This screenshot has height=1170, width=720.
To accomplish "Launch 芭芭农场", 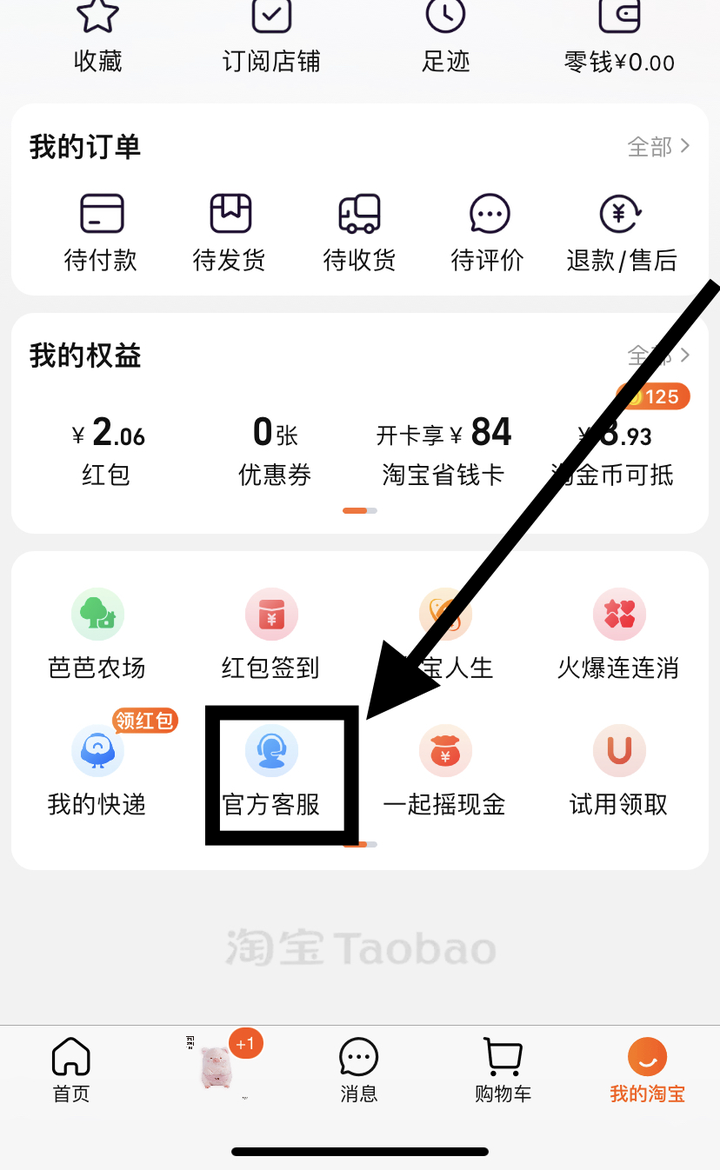I will click(x=97, y=635).
